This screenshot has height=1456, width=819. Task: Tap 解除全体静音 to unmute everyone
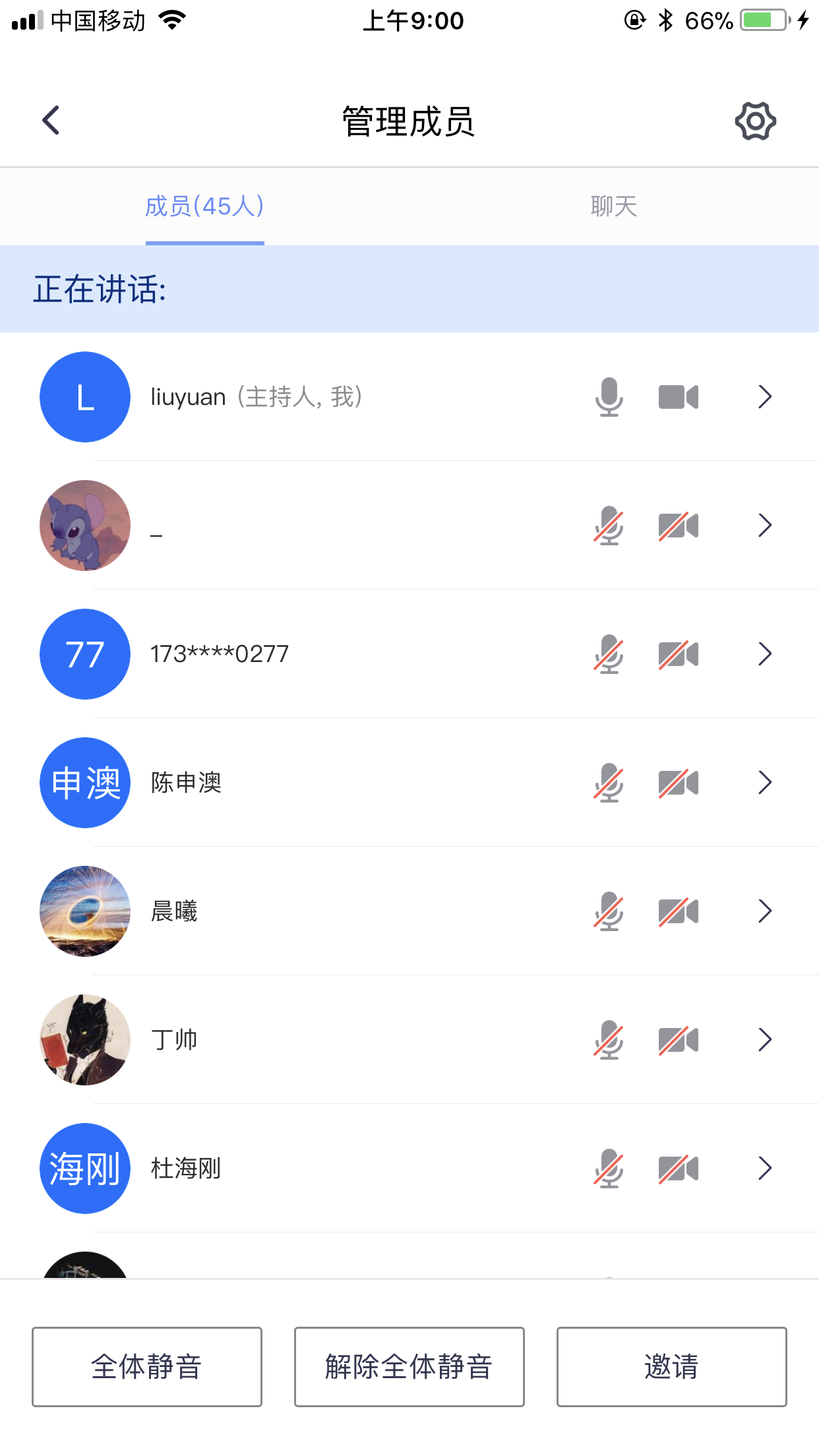[409, 1366]
